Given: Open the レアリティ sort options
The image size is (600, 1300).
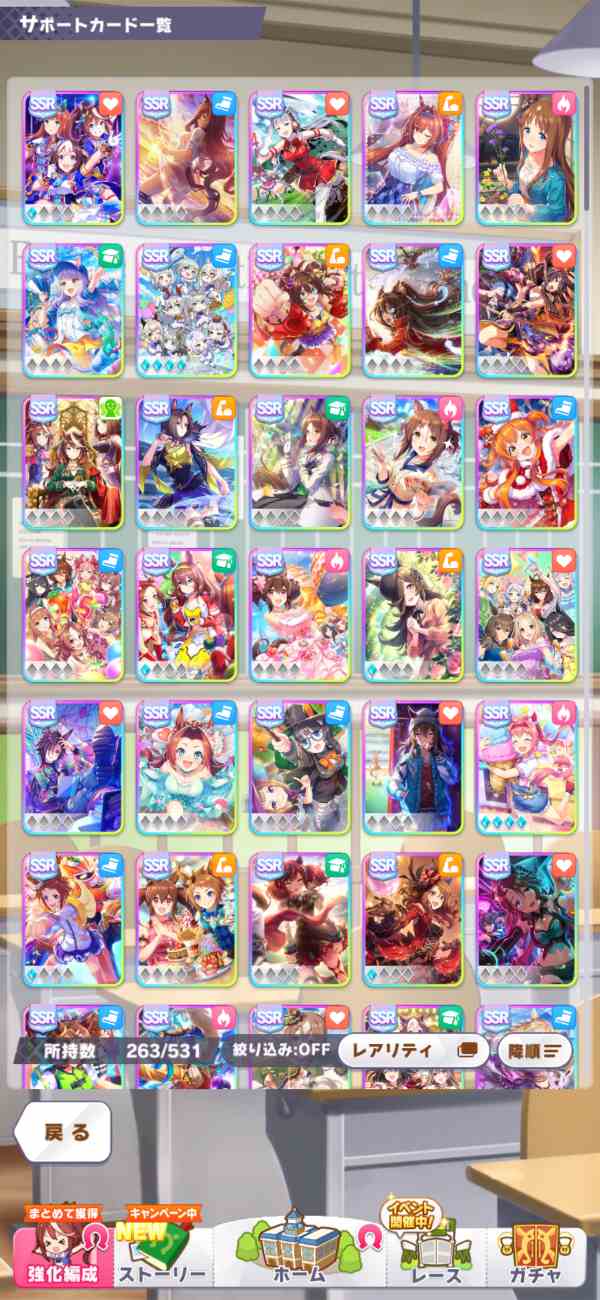Looking at the screenshot, I should tap(413, 1050).
